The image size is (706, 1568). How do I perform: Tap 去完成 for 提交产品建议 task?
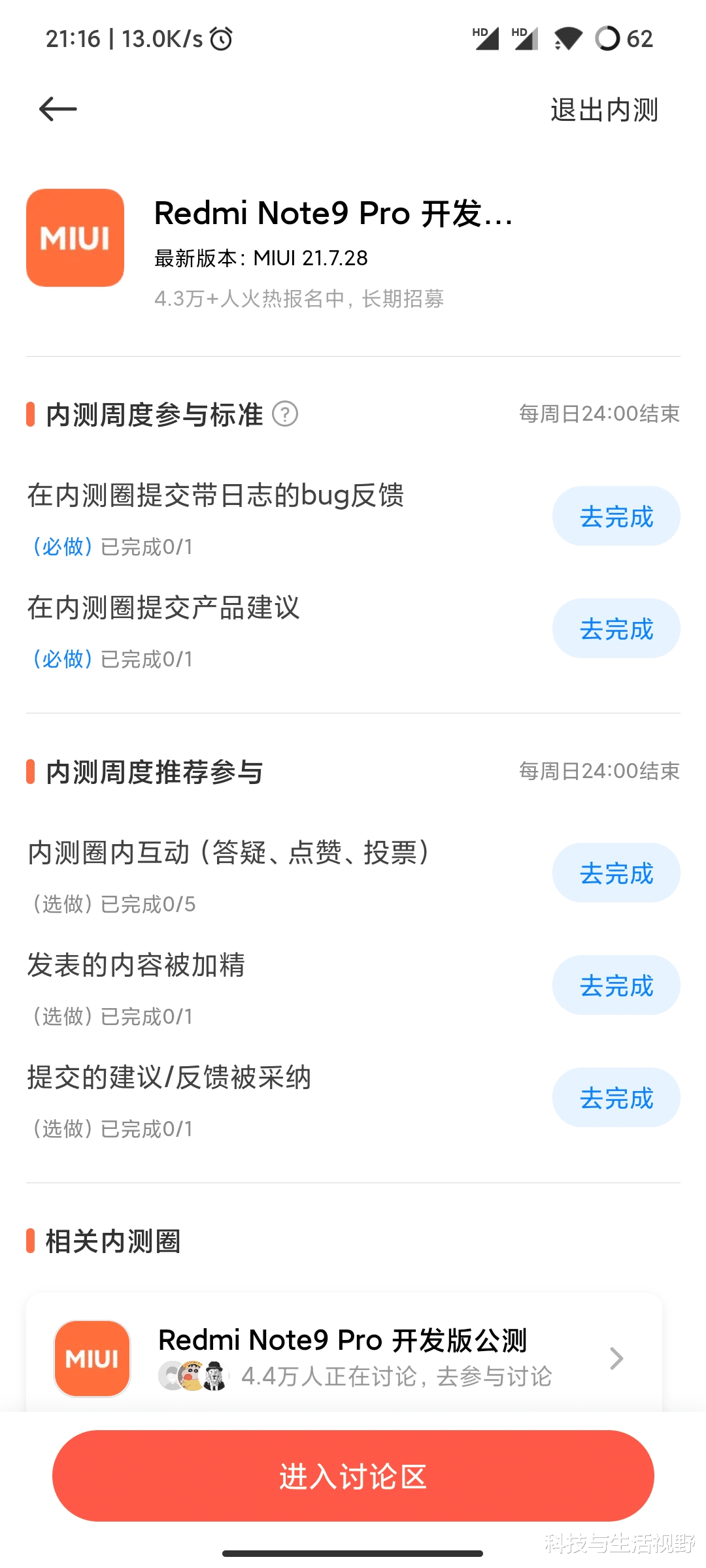616,628
